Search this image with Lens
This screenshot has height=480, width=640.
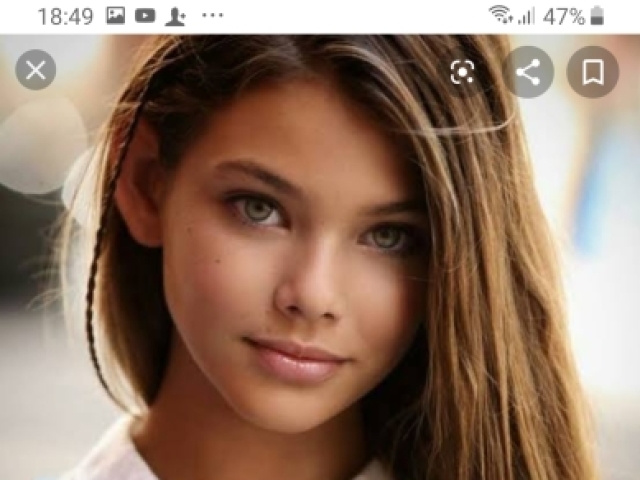click(x=462, y=72)
